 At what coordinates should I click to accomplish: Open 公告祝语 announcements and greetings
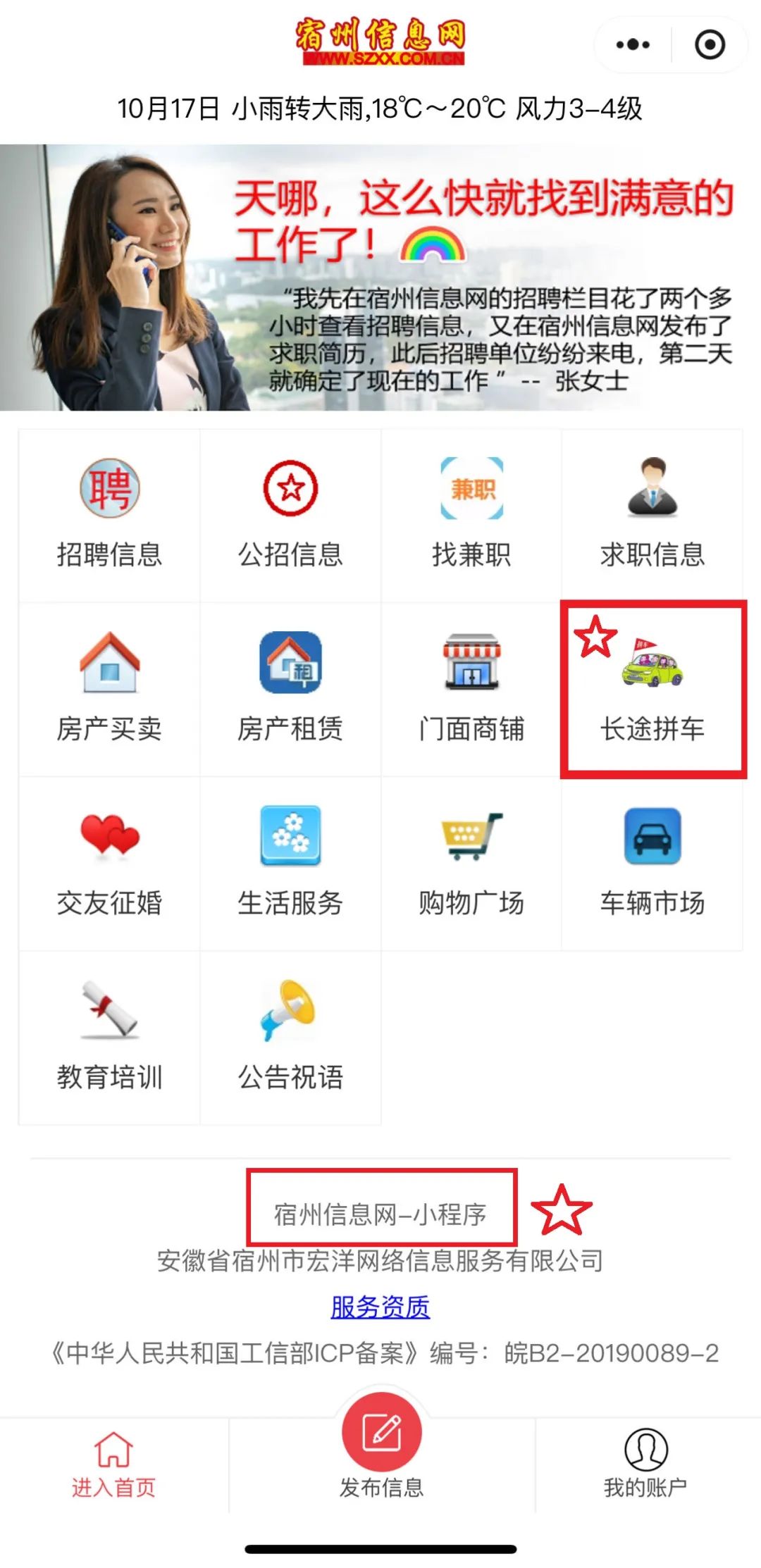pyautogui.click(x=290, y=1036)
